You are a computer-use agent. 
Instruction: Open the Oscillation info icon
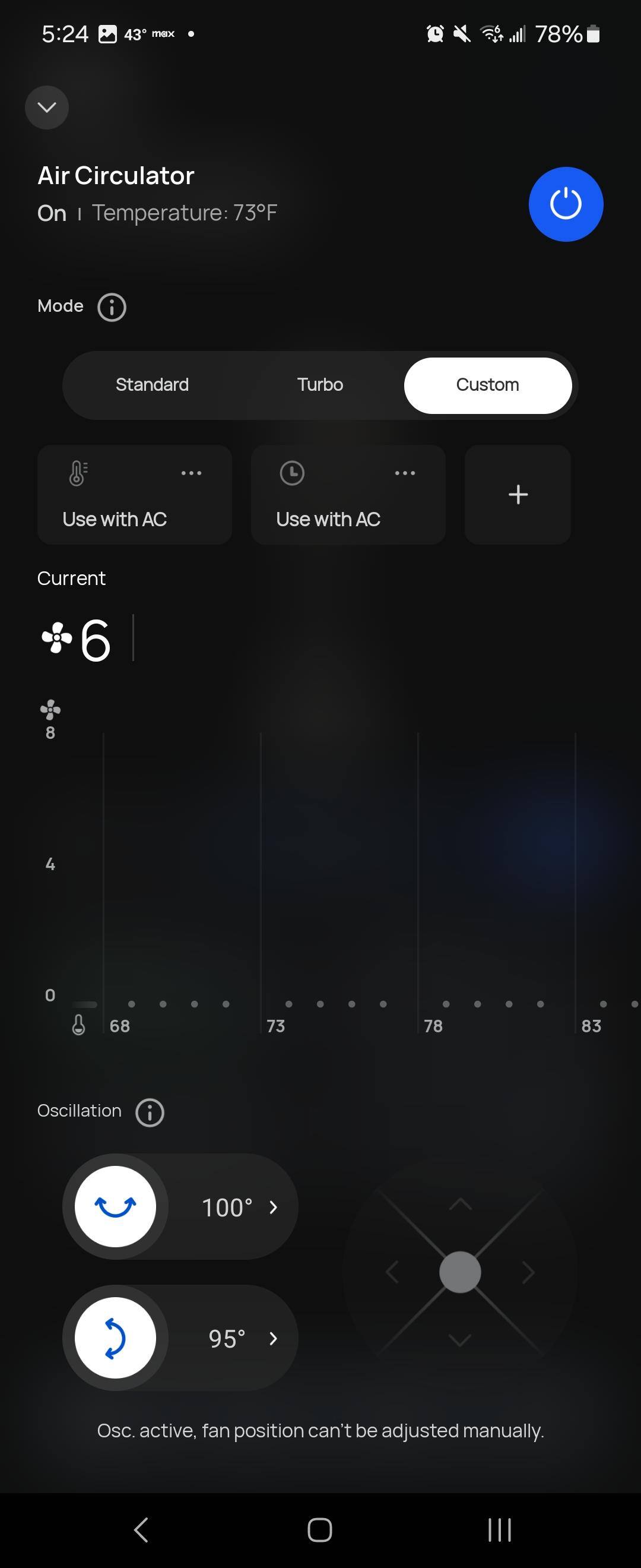150,1112
